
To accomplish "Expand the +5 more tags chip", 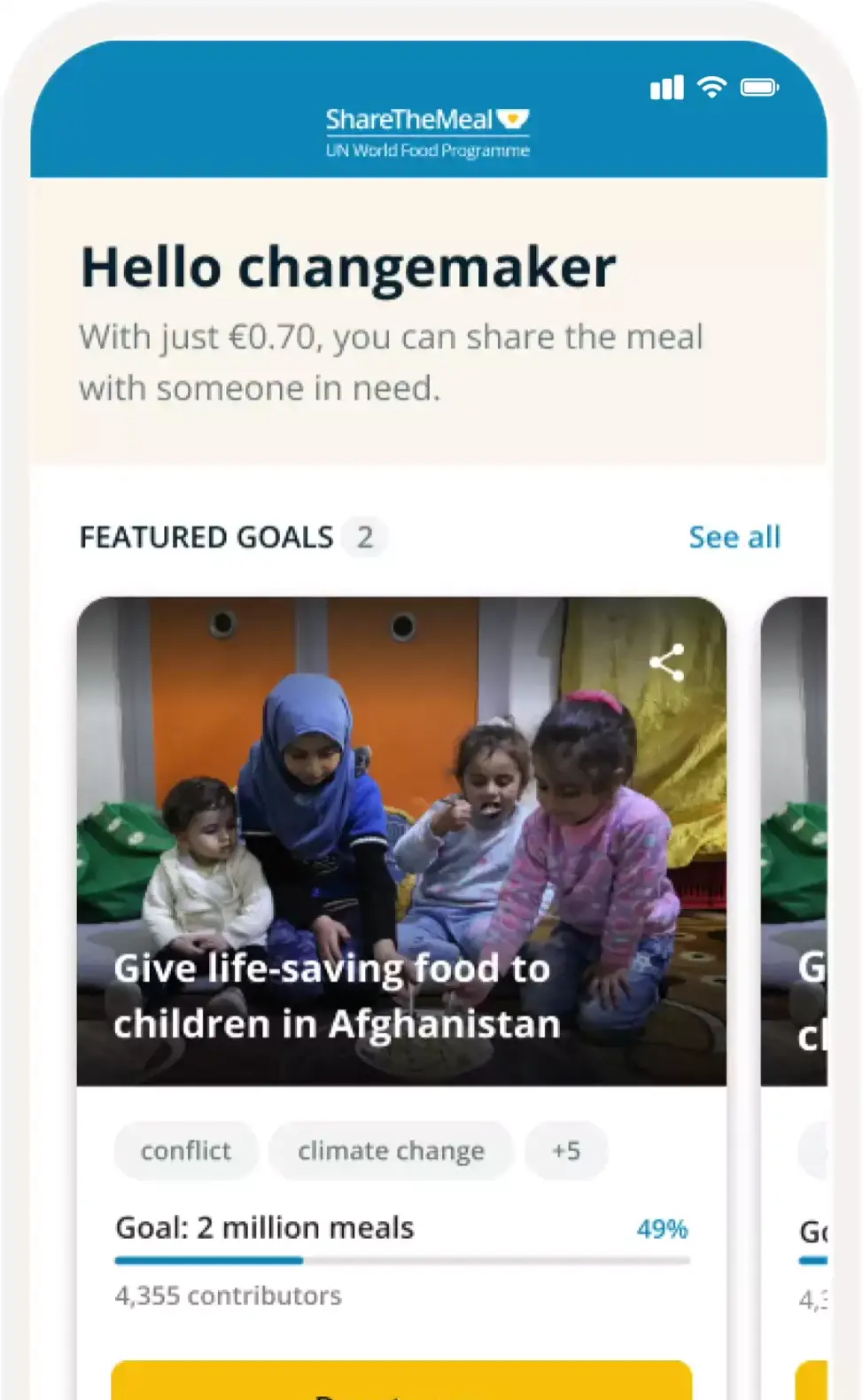I will click(x=565, y=1150).
